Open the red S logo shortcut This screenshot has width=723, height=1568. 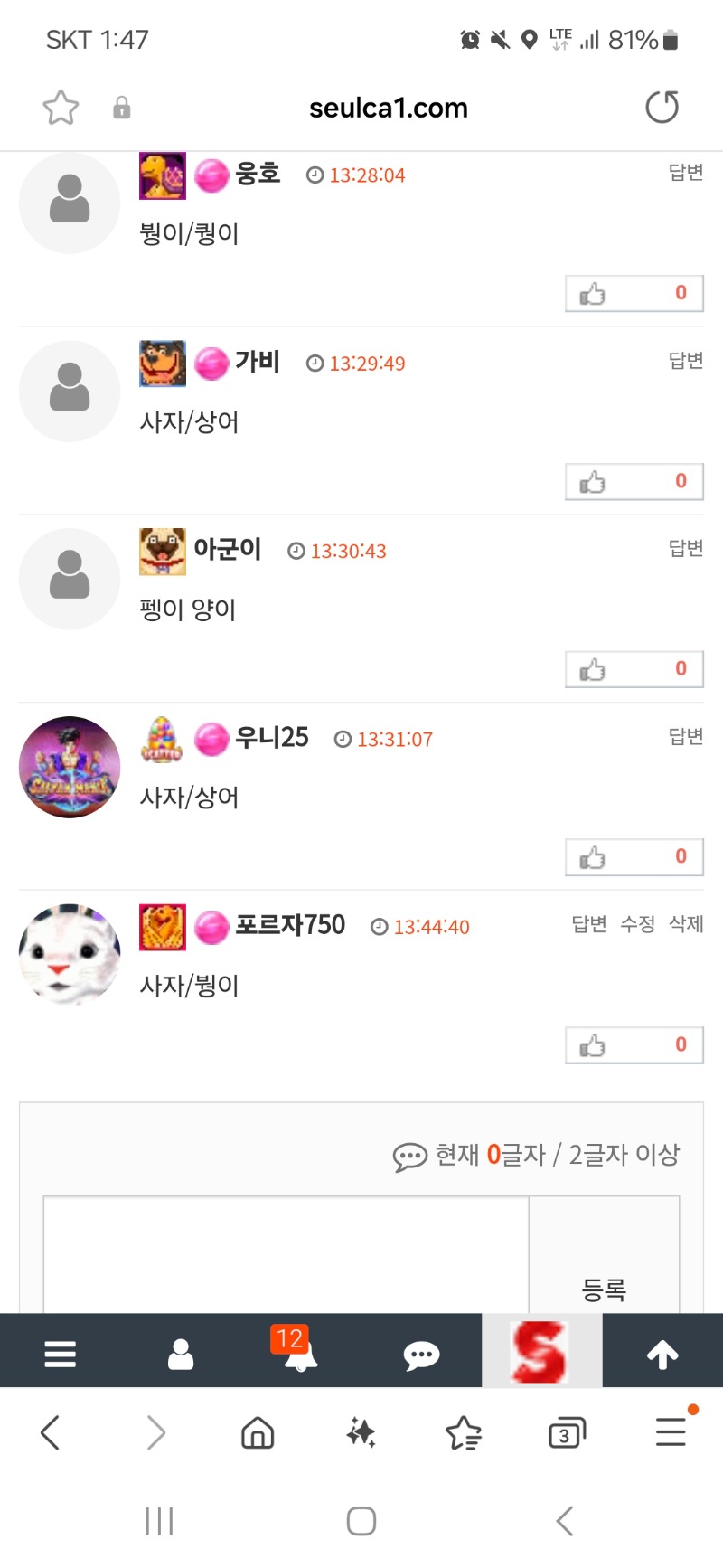(540, 1352)
